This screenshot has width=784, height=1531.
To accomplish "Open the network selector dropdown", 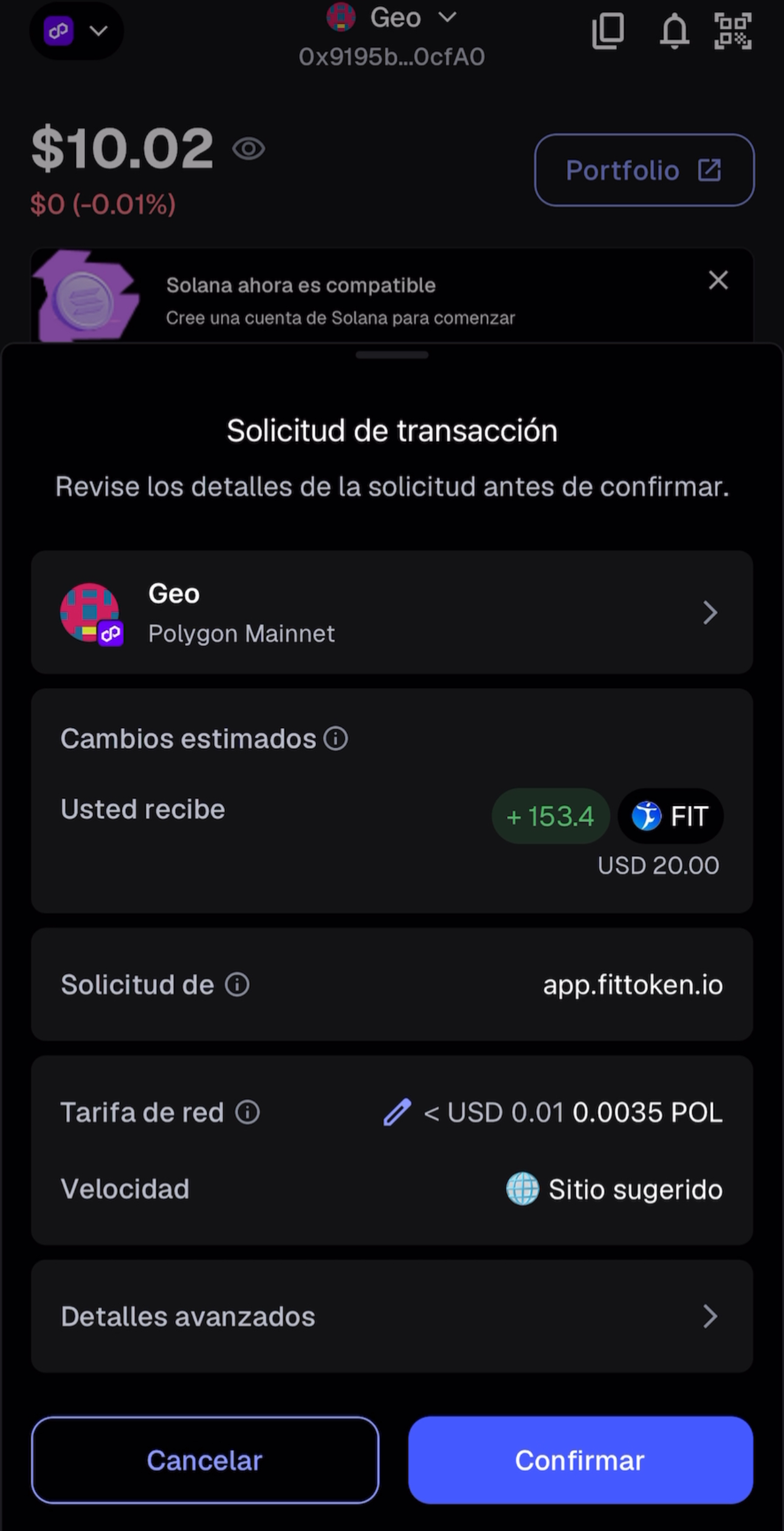I will coord(77,30).
